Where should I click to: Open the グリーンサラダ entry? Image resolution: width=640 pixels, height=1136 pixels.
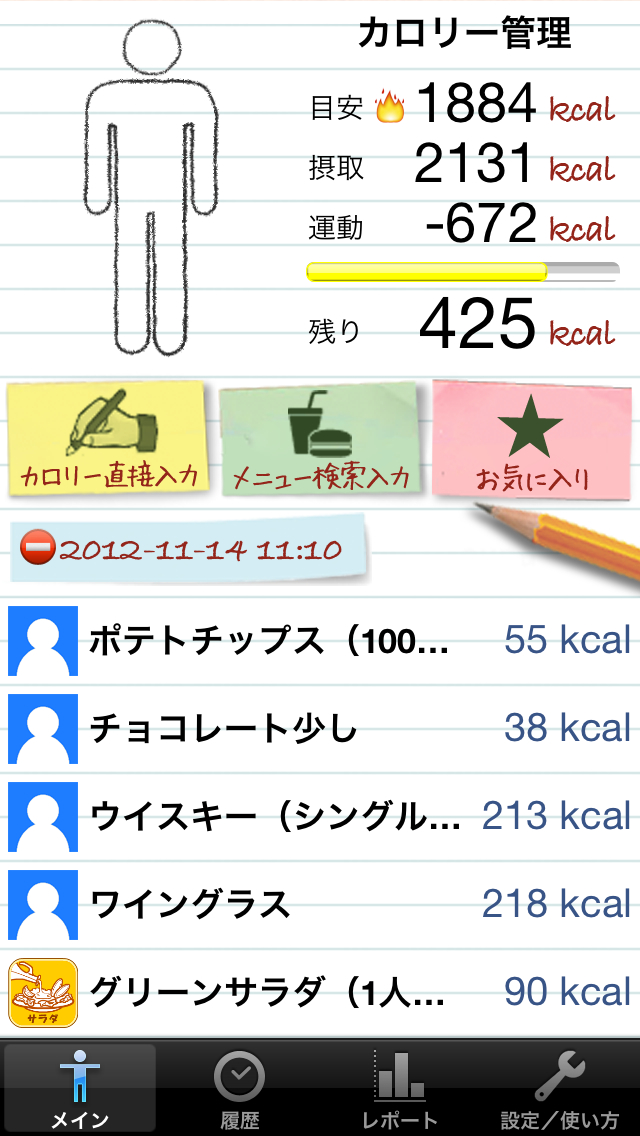(320, 992)
